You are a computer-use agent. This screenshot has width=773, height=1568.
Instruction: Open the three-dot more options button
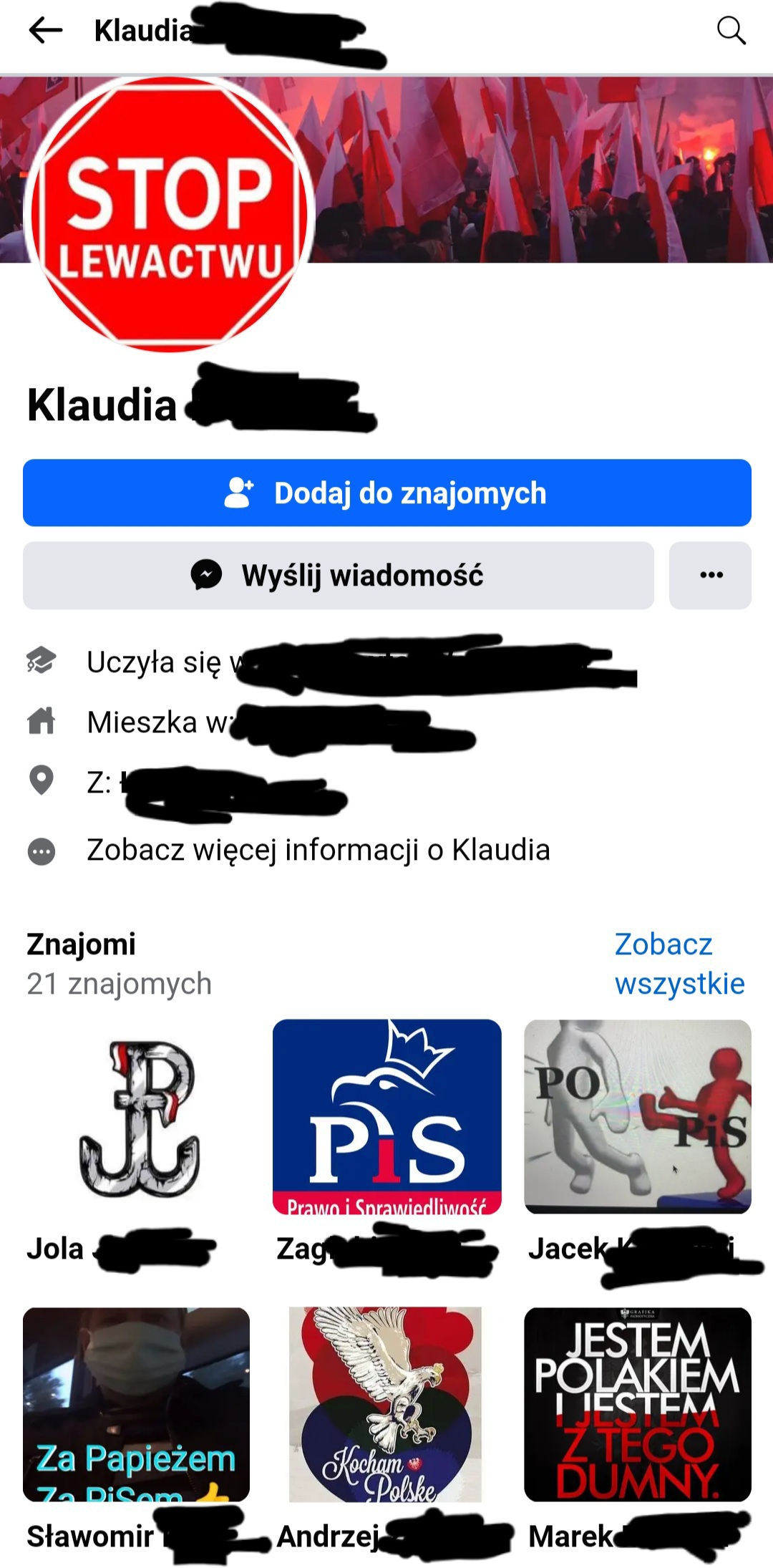(x=710, y=576)
